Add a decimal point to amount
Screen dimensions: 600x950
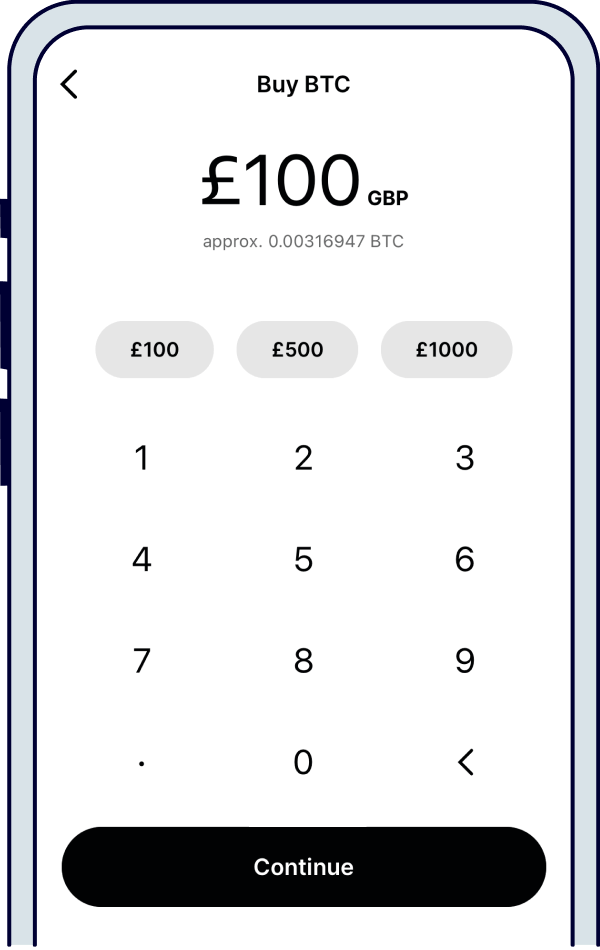point(142,764)
